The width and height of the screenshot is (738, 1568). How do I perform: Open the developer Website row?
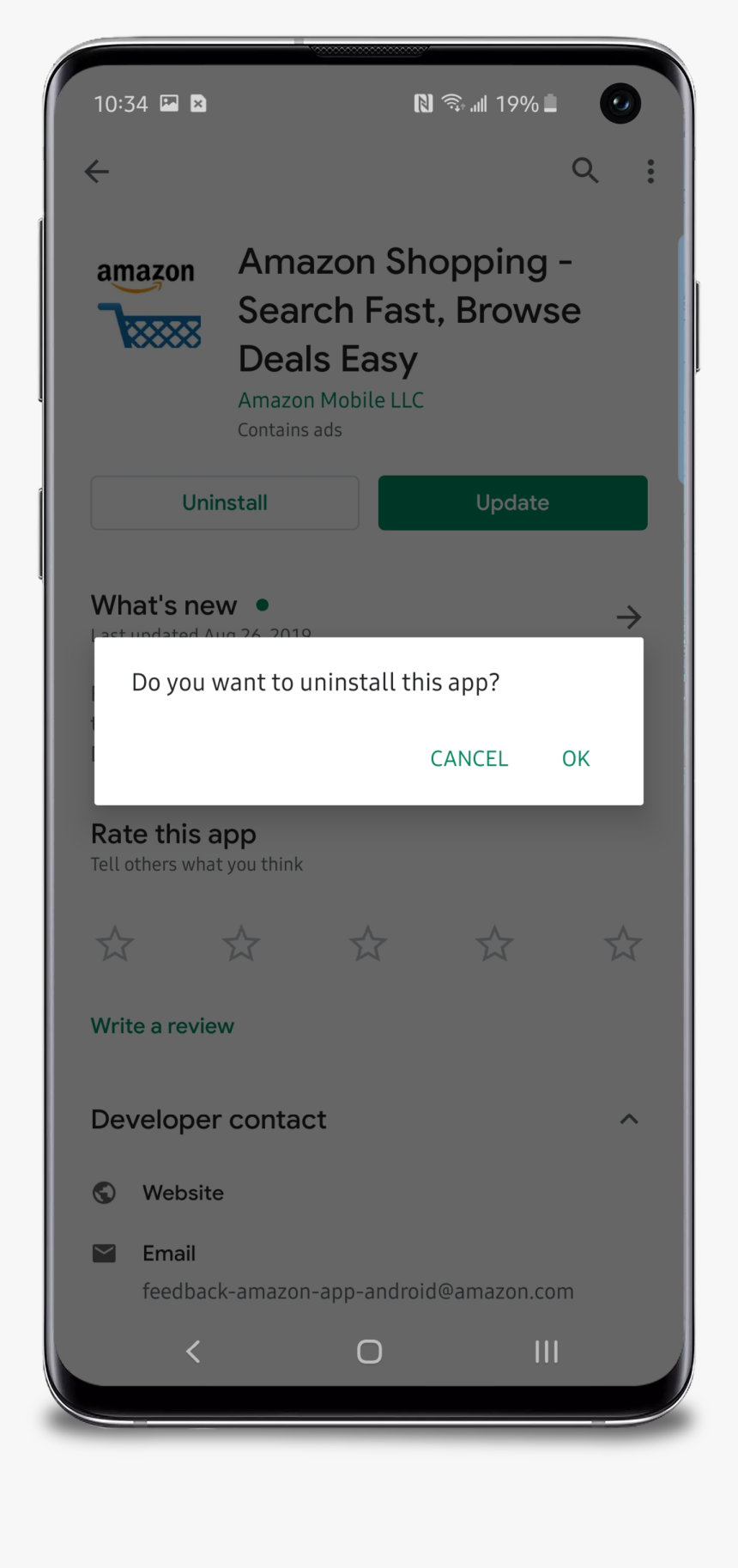click(183, 1193)
